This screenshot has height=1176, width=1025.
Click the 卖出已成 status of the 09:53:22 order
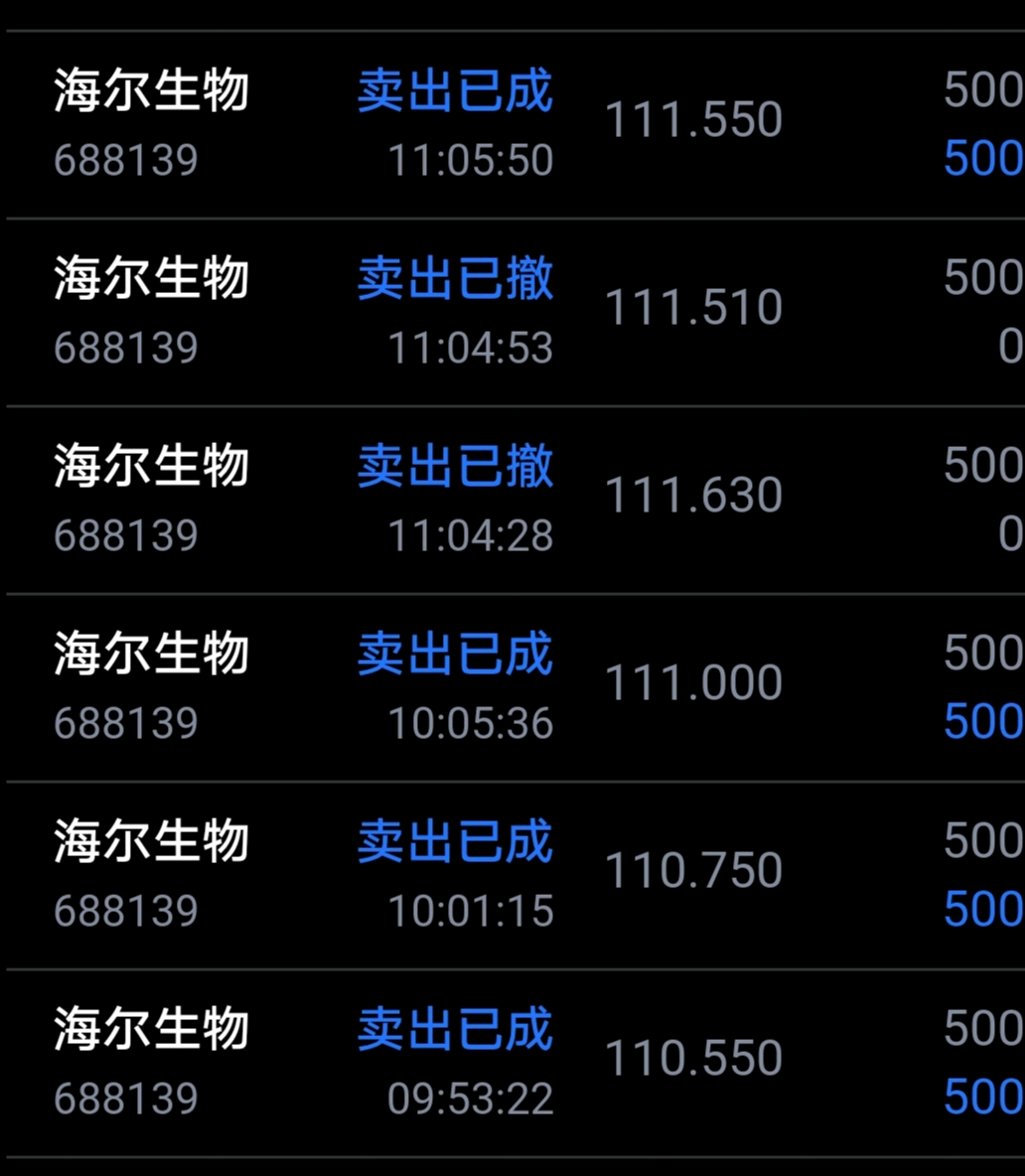[454, 1031]
